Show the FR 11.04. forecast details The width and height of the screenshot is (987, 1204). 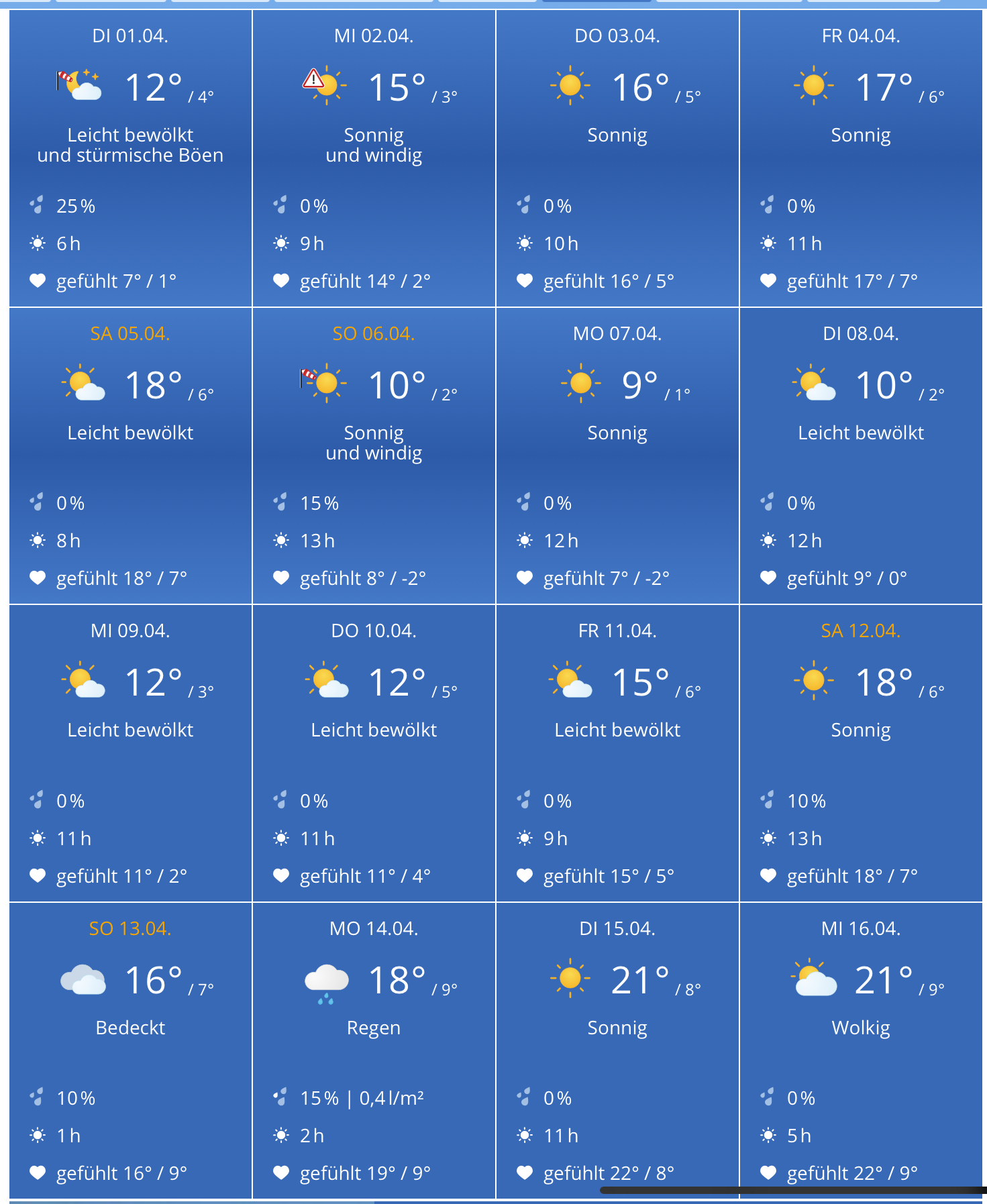click(x=617, y=753)
